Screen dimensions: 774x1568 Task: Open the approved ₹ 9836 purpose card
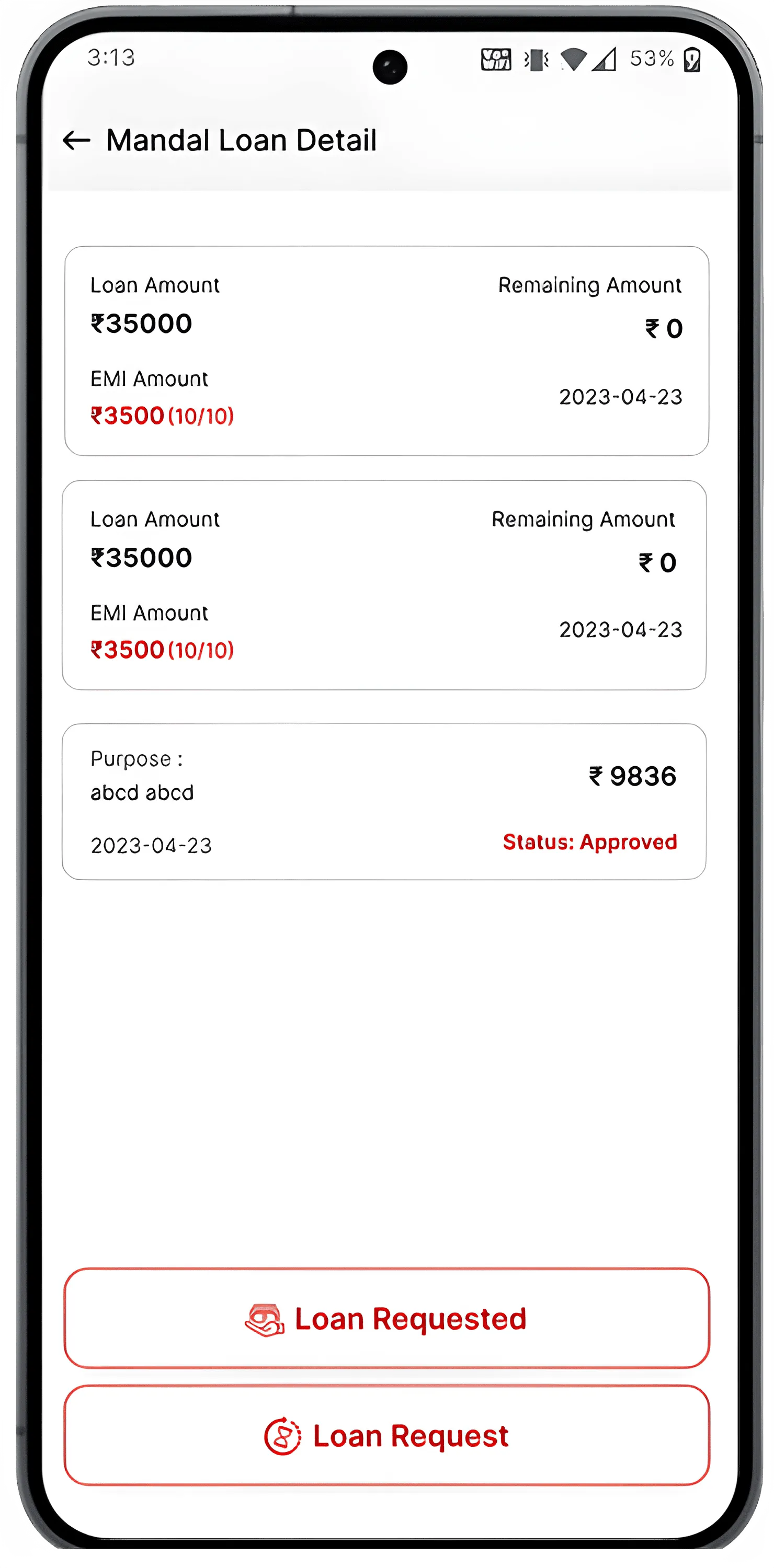(x=384, y=801)
